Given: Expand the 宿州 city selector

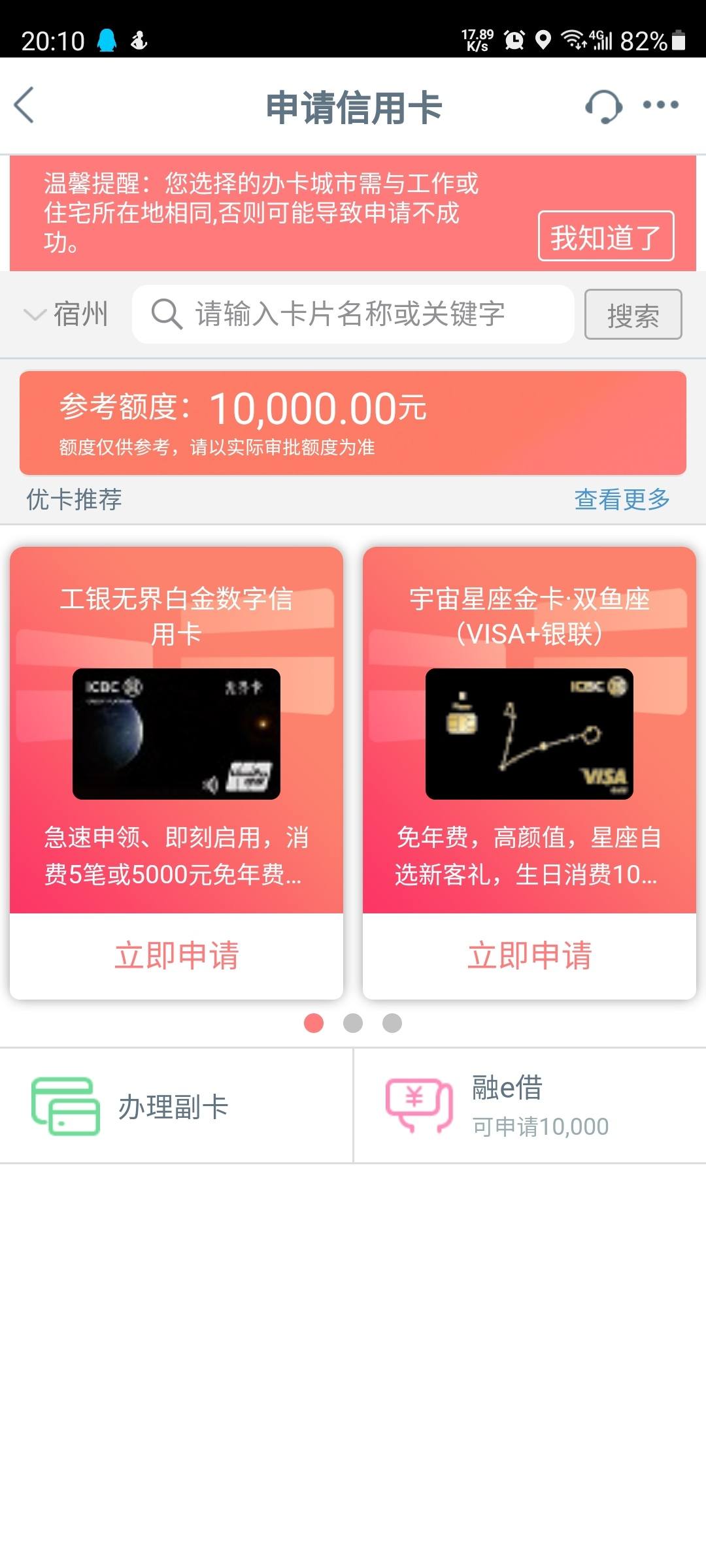Looking at the screenshot, I should 80,314.
